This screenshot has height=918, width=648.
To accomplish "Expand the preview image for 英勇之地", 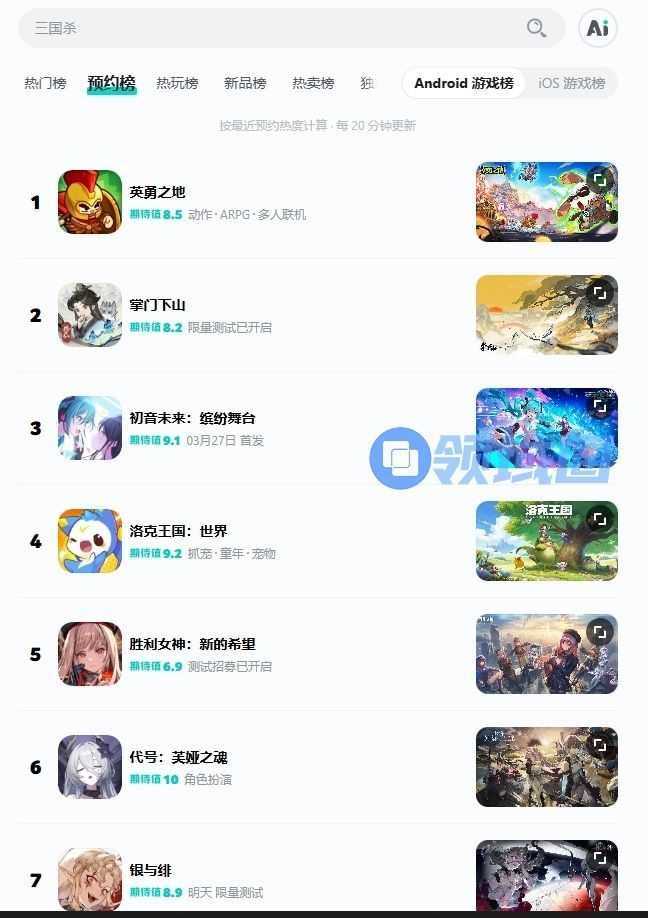I will [599, 180].
